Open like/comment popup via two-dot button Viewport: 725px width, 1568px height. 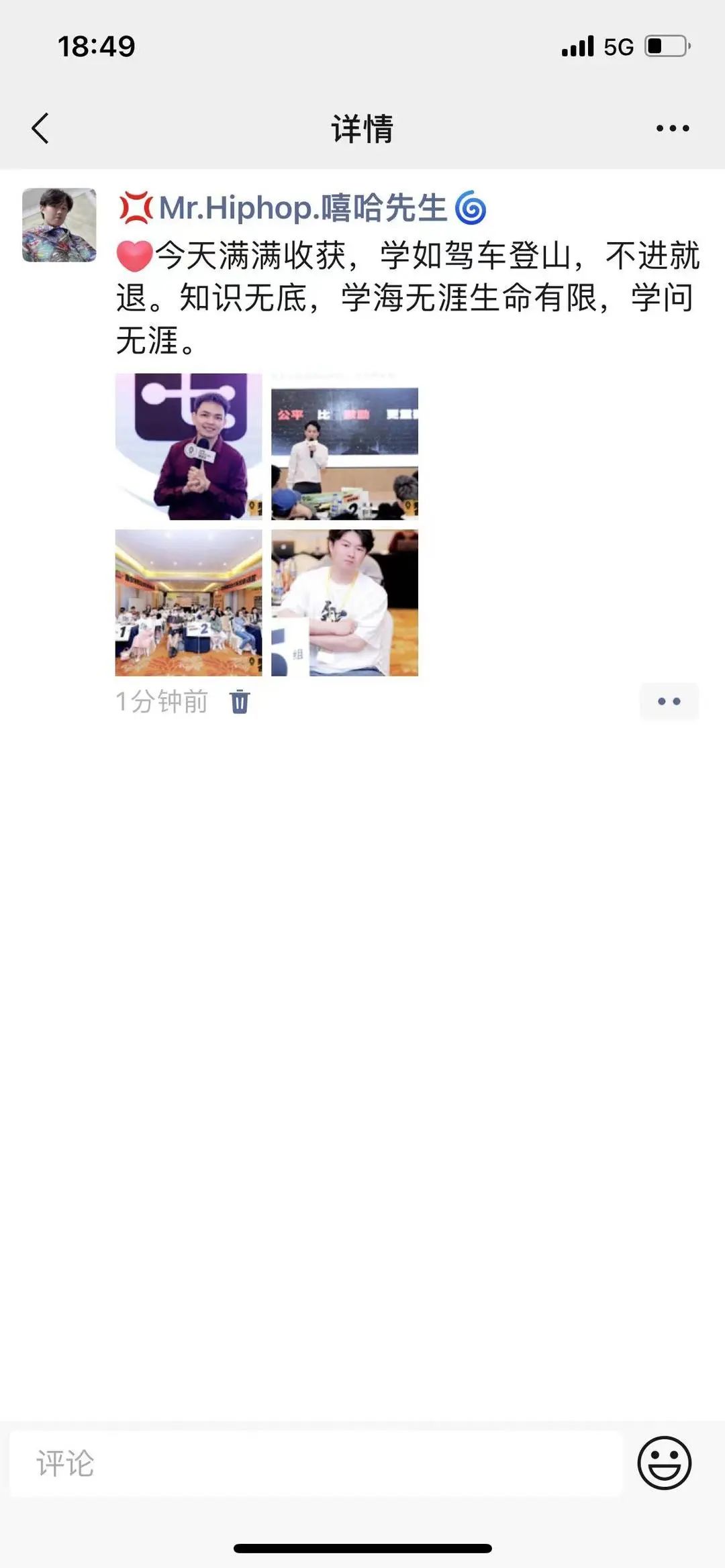click(x=669, y=702)
